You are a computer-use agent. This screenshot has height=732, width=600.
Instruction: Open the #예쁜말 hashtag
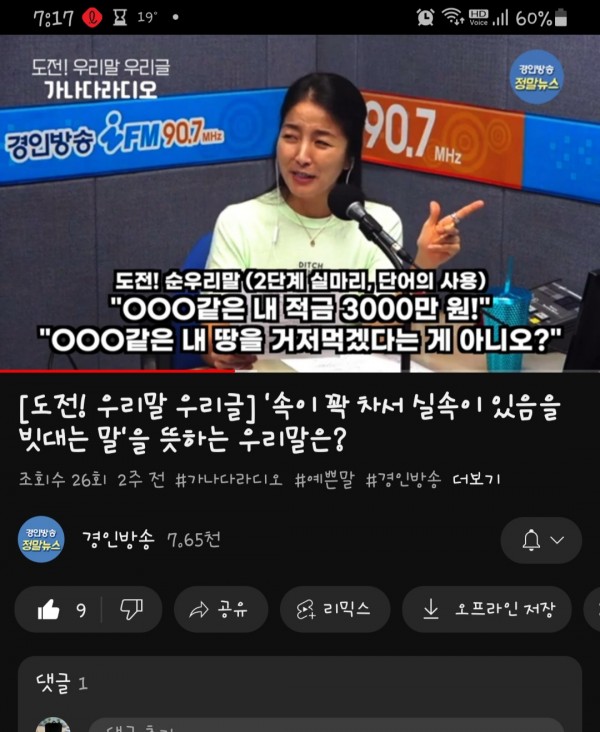point(324,479)
